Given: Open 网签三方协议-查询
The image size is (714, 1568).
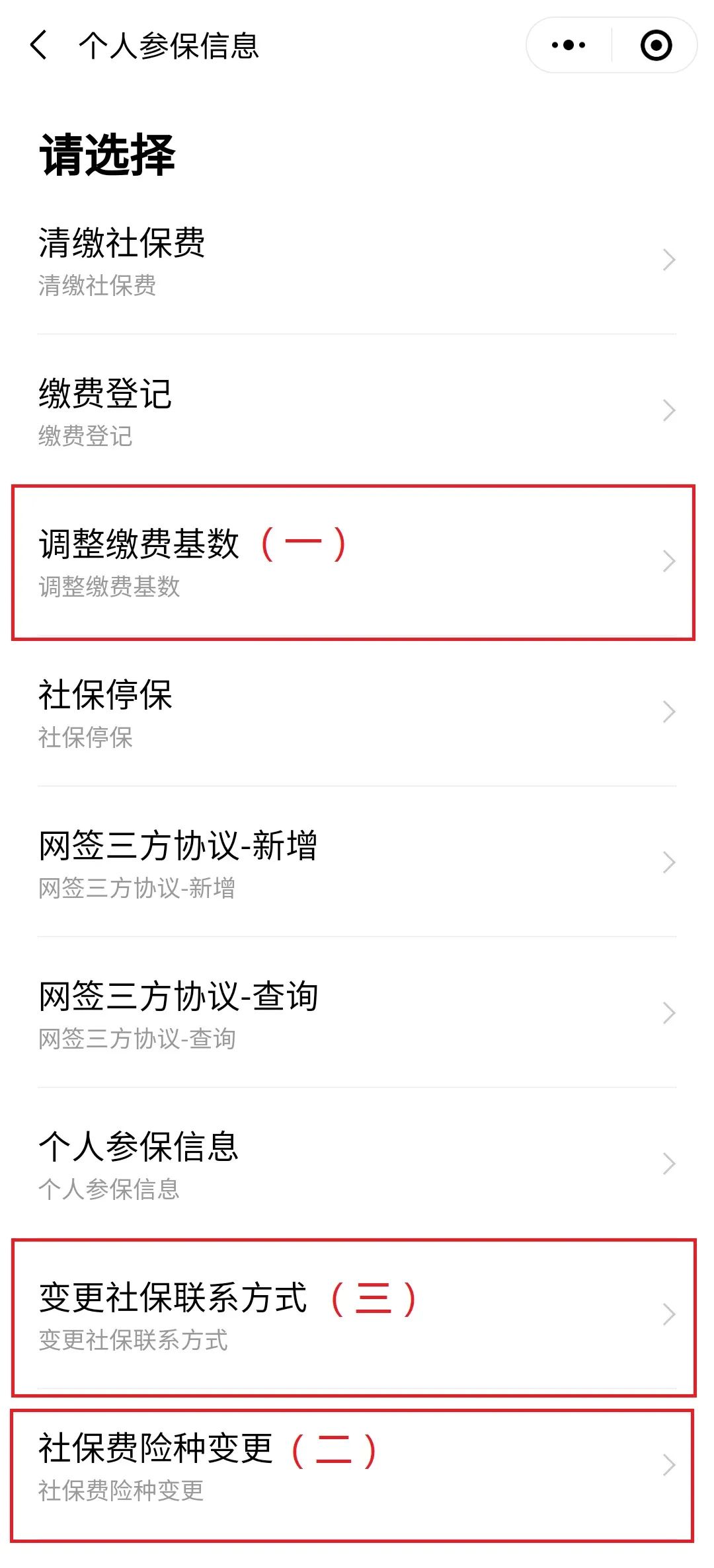Looking at the screenshot, I should [357, 1013].
